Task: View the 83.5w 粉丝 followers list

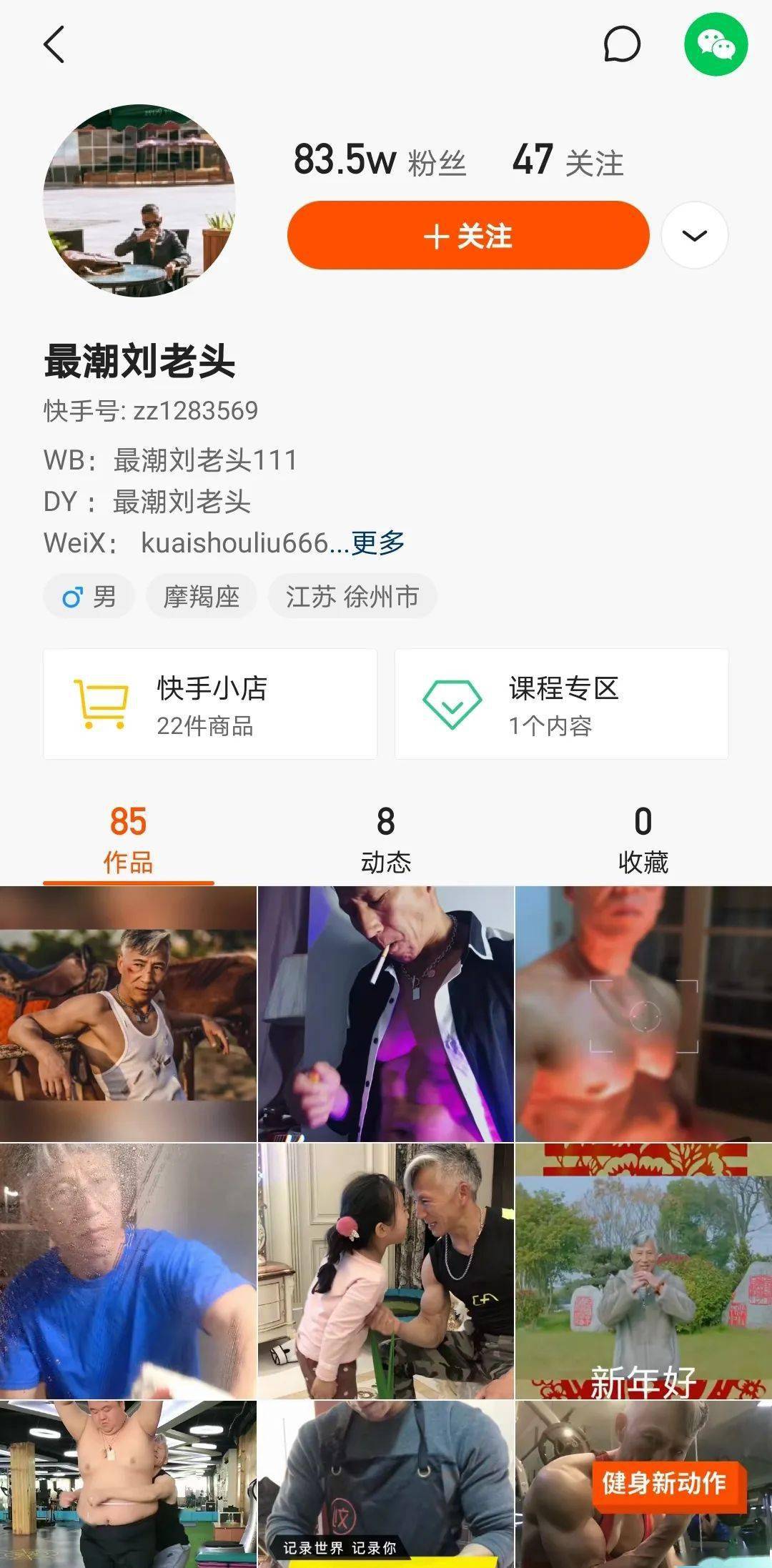Action: coord(380,160)
